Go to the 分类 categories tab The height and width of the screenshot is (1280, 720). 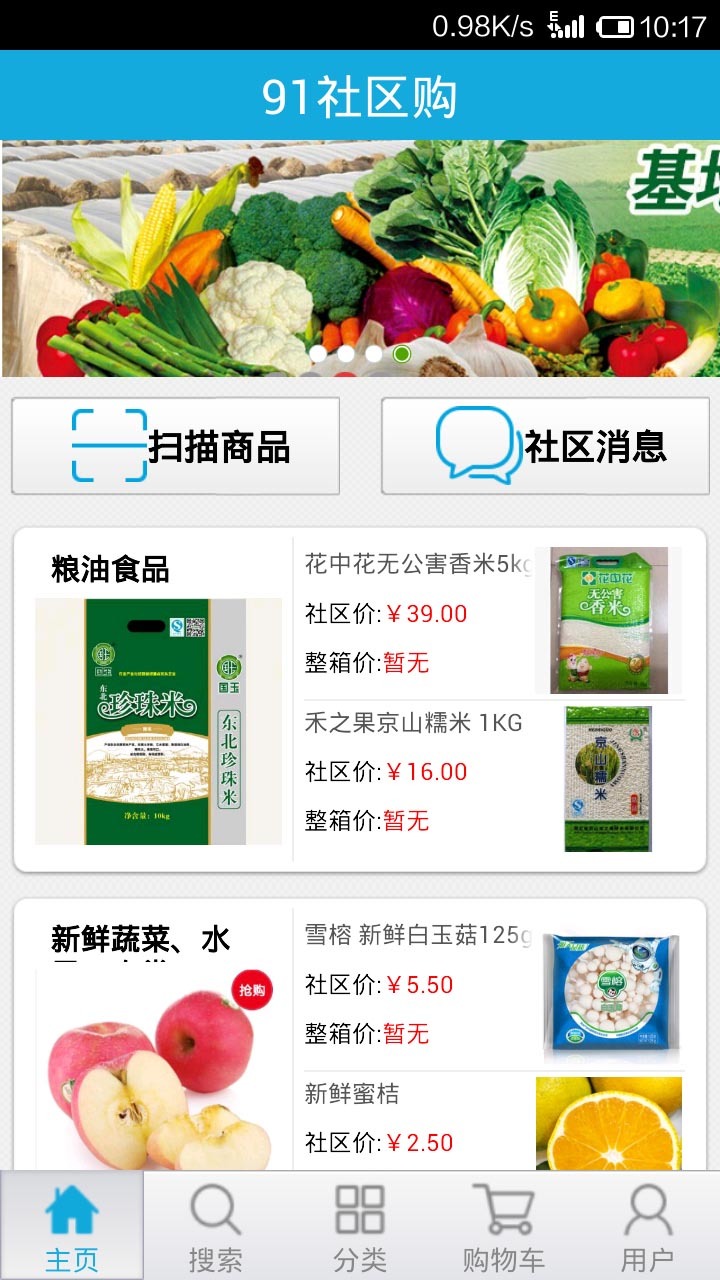click(x=360, y=1226)
